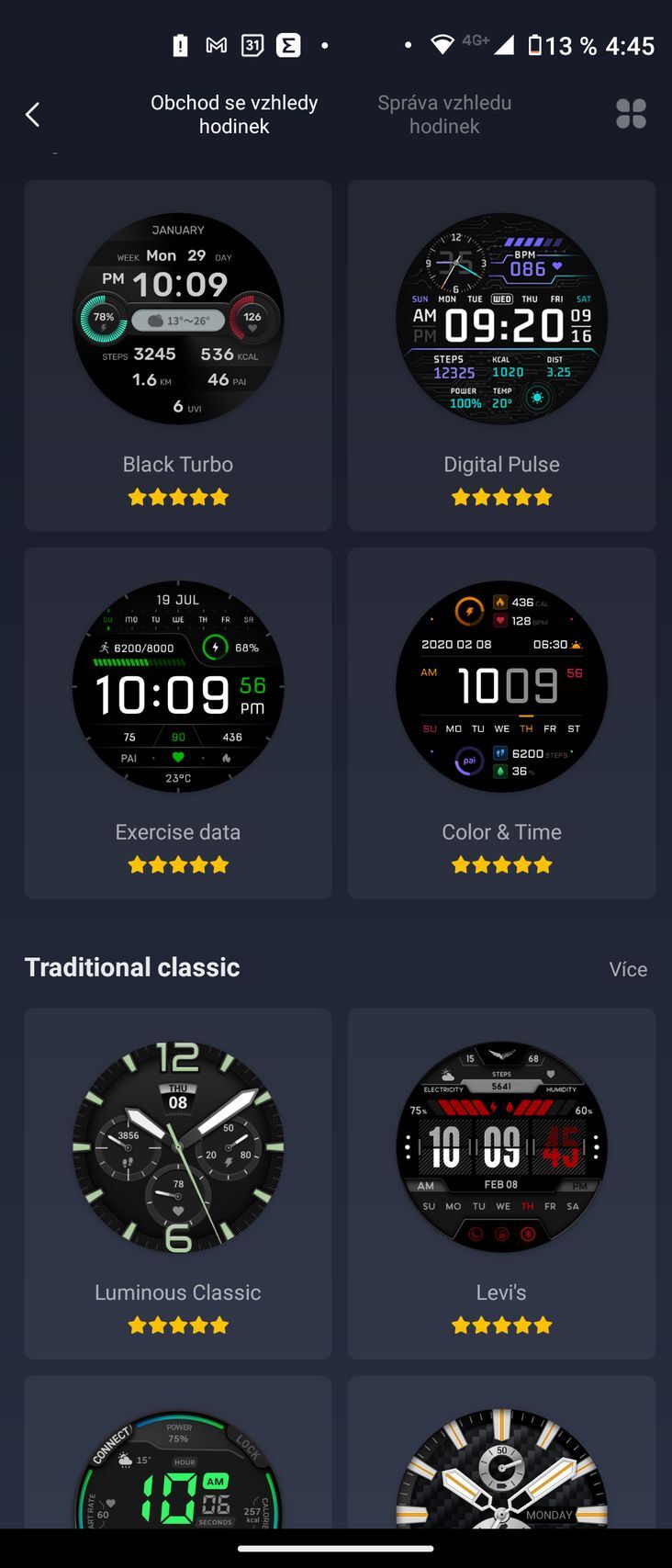The image size is (672, 1568).
Task: Tap the star rating under Black Turbo
Action: 177,496
